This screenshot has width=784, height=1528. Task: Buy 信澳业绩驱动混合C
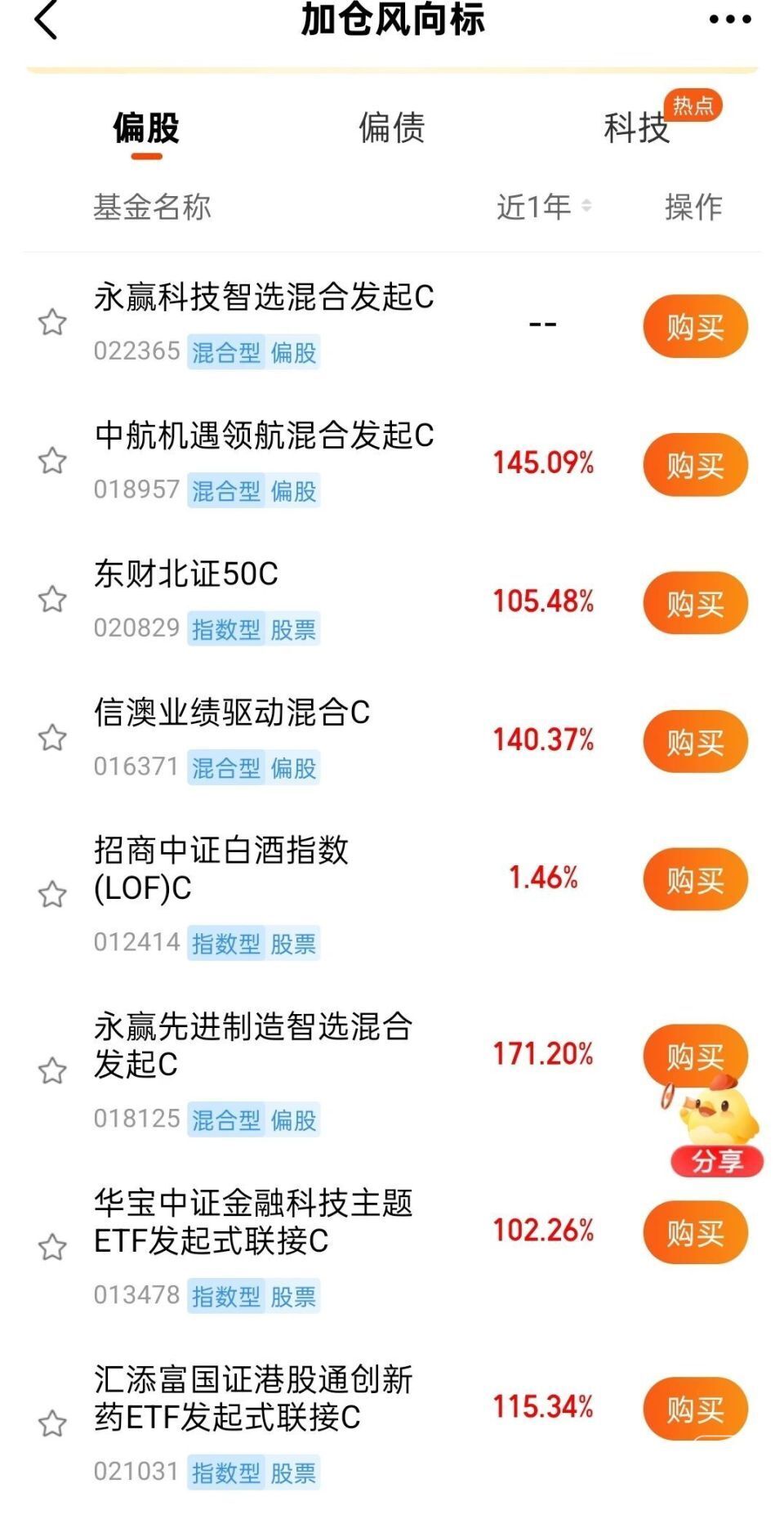tap(695, 741)
